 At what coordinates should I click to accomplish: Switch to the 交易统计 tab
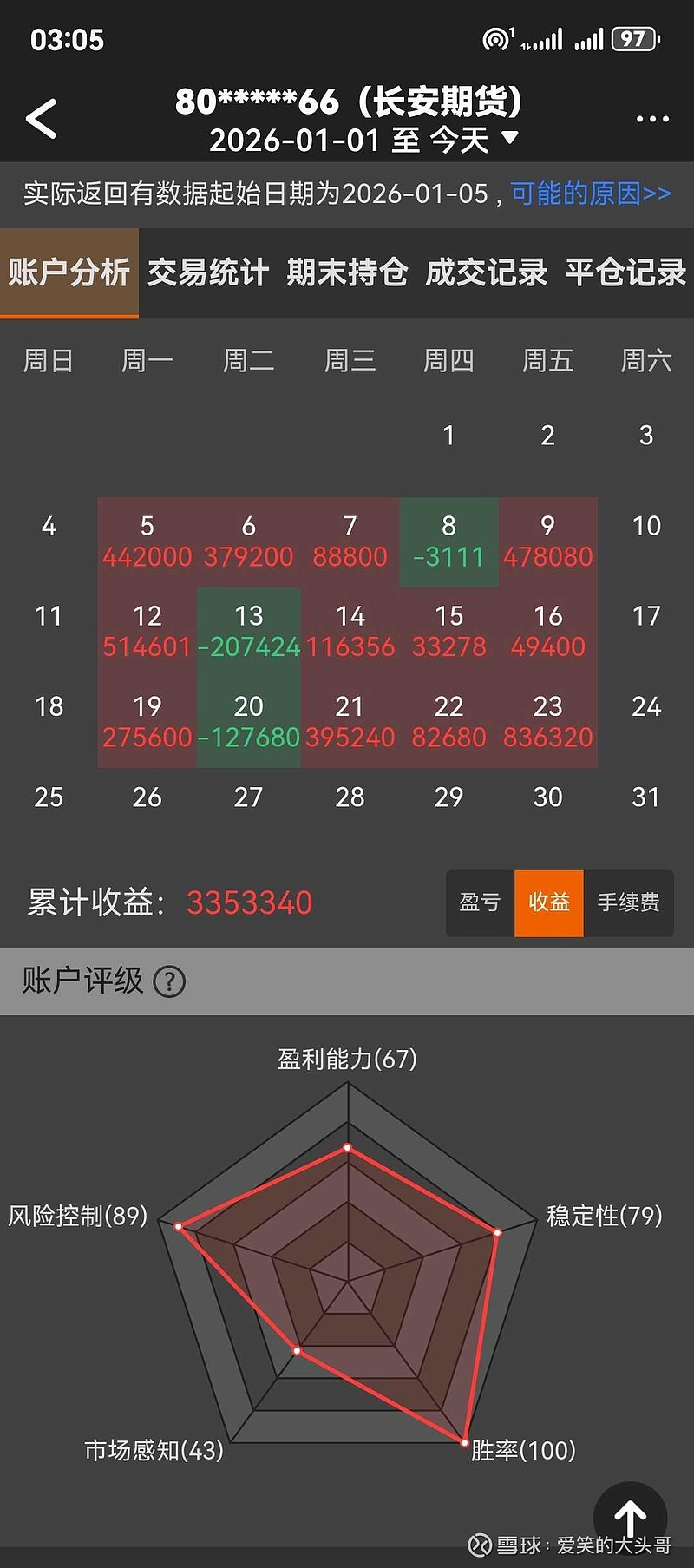(210, 273)
